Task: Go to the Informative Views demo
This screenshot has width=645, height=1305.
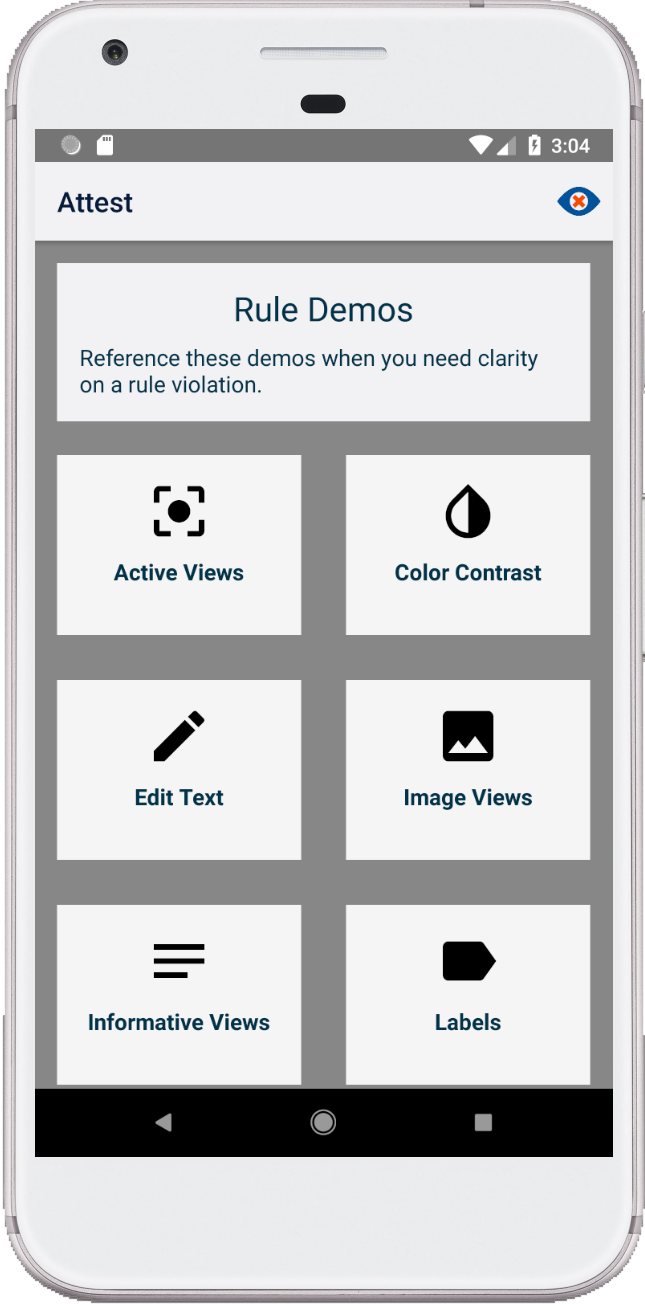Action: pyautogui.click(x=179, y=993)
